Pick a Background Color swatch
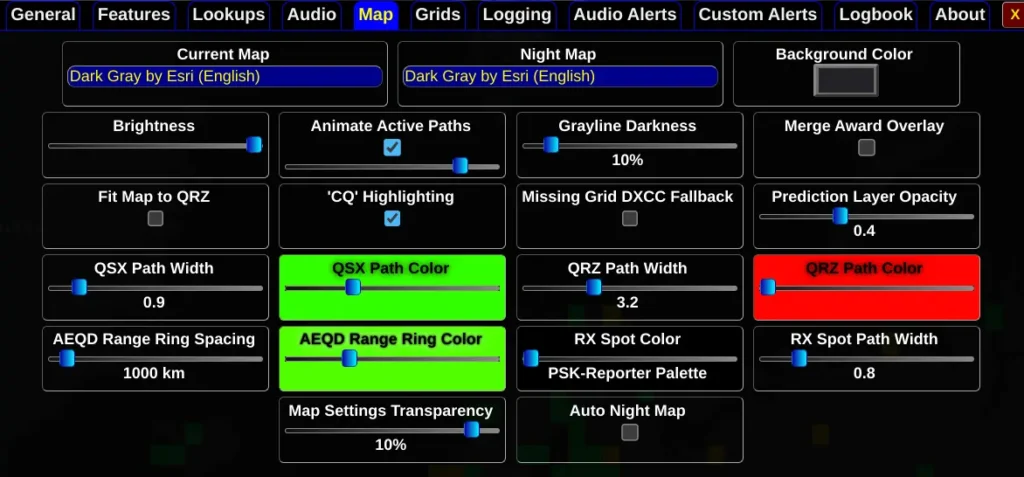1024x477 pixels. click(845, 80)
